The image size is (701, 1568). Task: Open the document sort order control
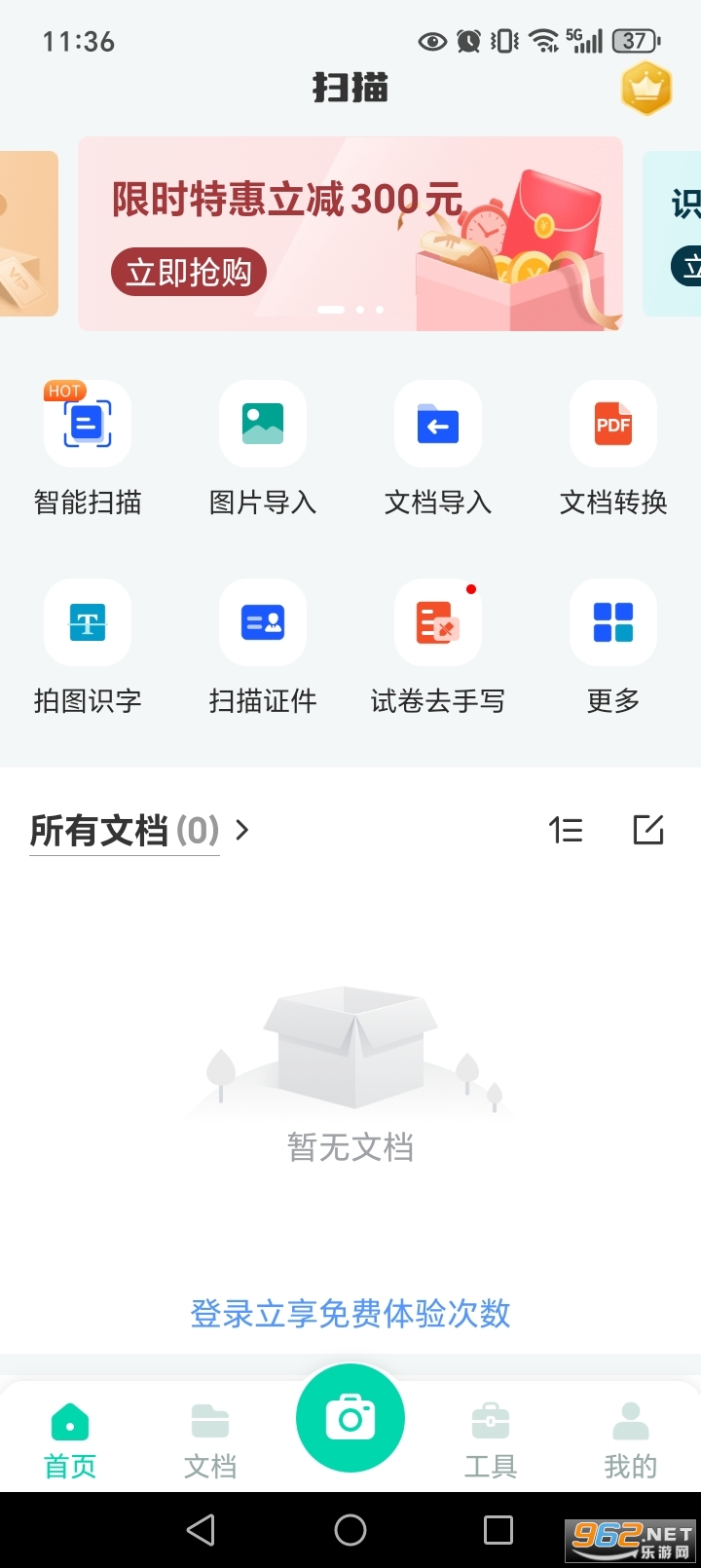567,830
